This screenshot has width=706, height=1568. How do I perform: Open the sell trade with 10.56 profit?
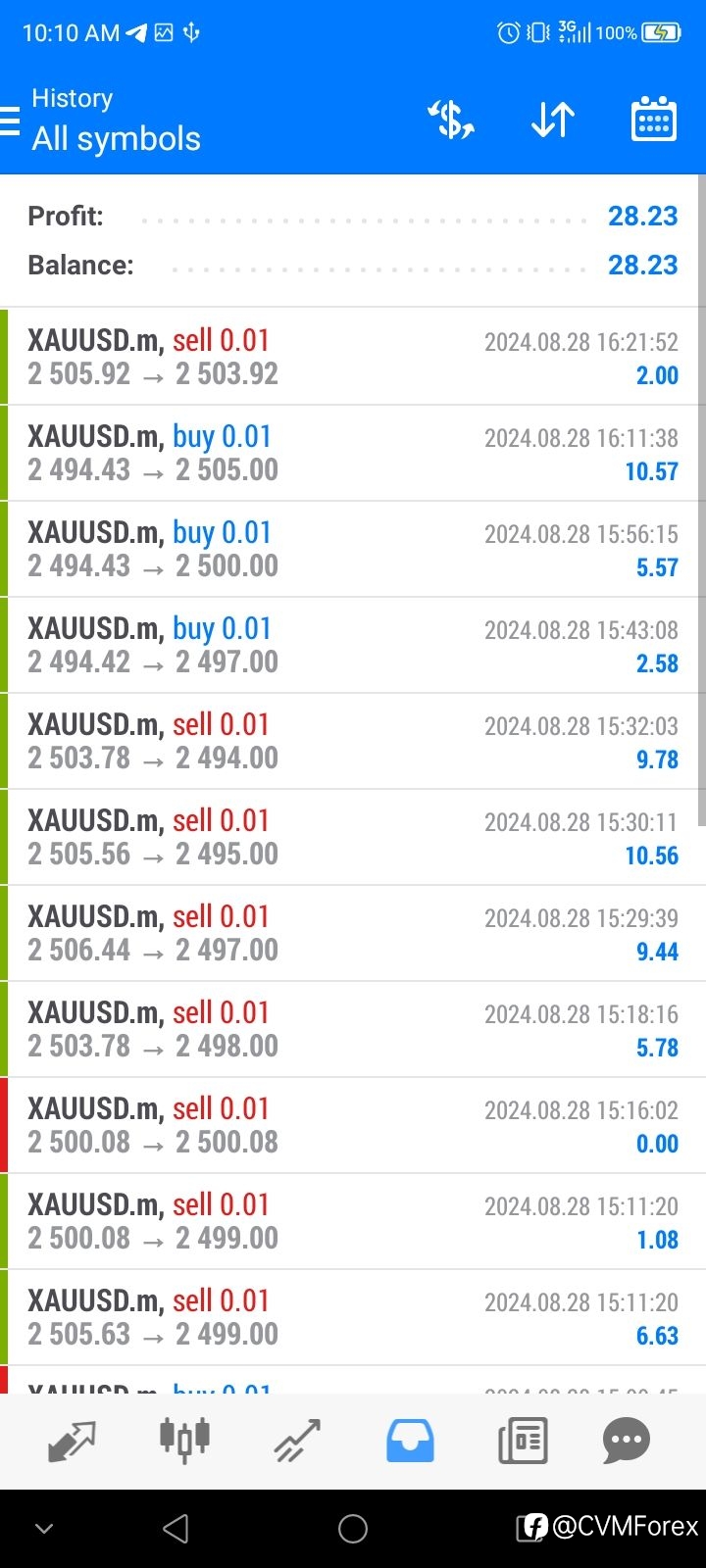[353, 837]
